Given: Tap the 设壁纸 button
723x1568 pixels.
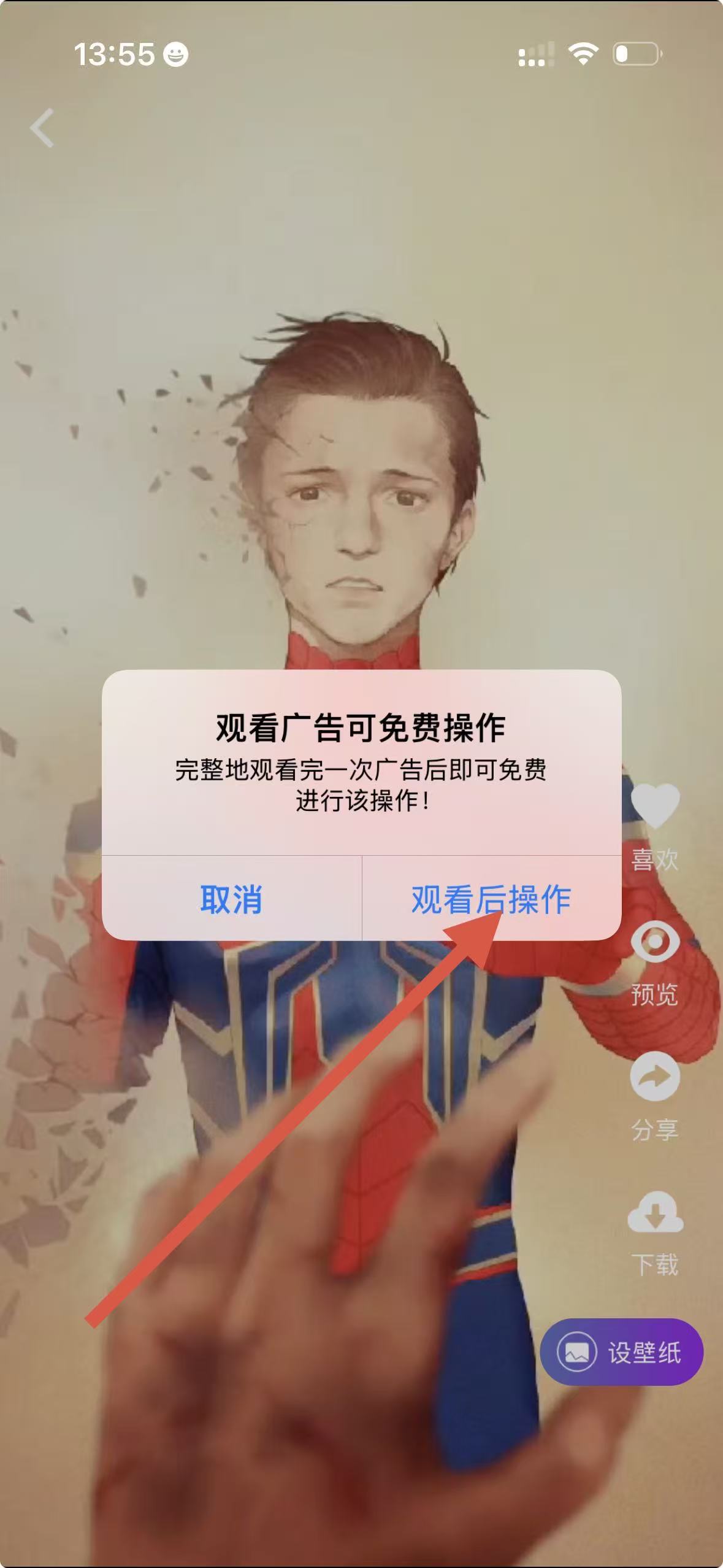Looking at the screenshot, I should coord(621,1352).
